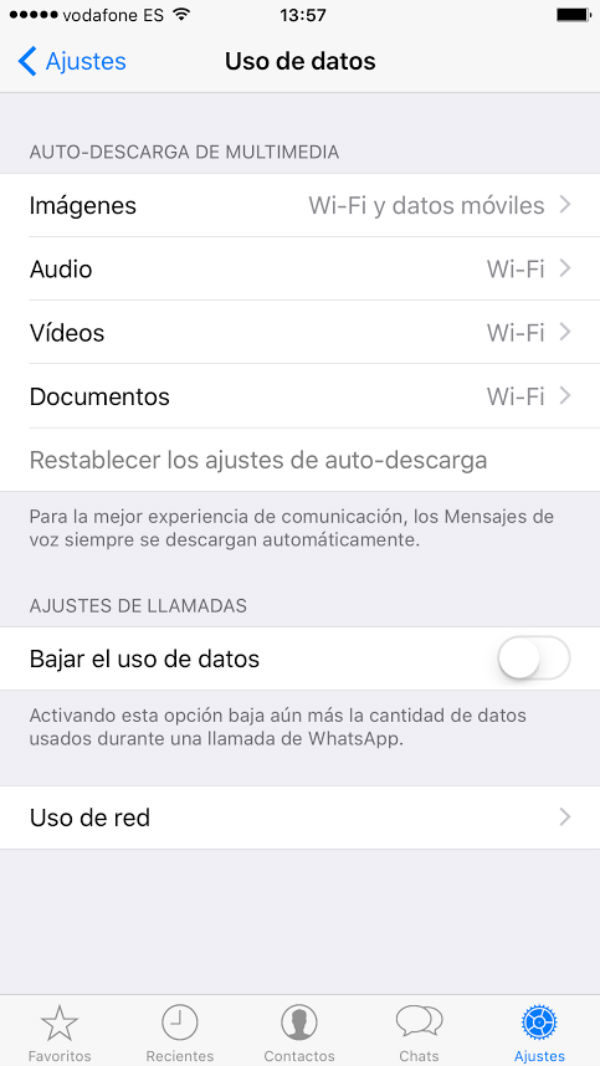Open Audio auto-download setting

coord(300,269)
